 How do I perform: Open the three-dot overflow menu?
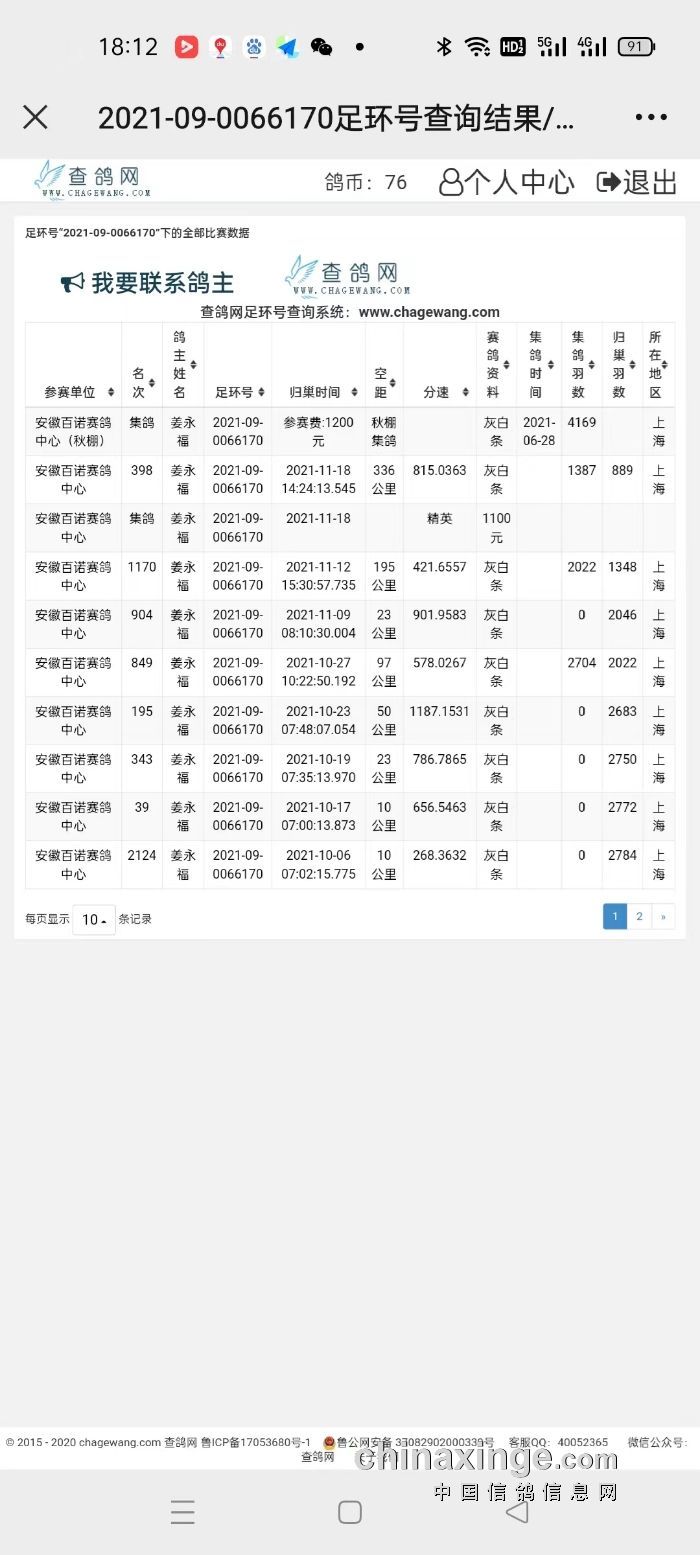pos(651,118)
